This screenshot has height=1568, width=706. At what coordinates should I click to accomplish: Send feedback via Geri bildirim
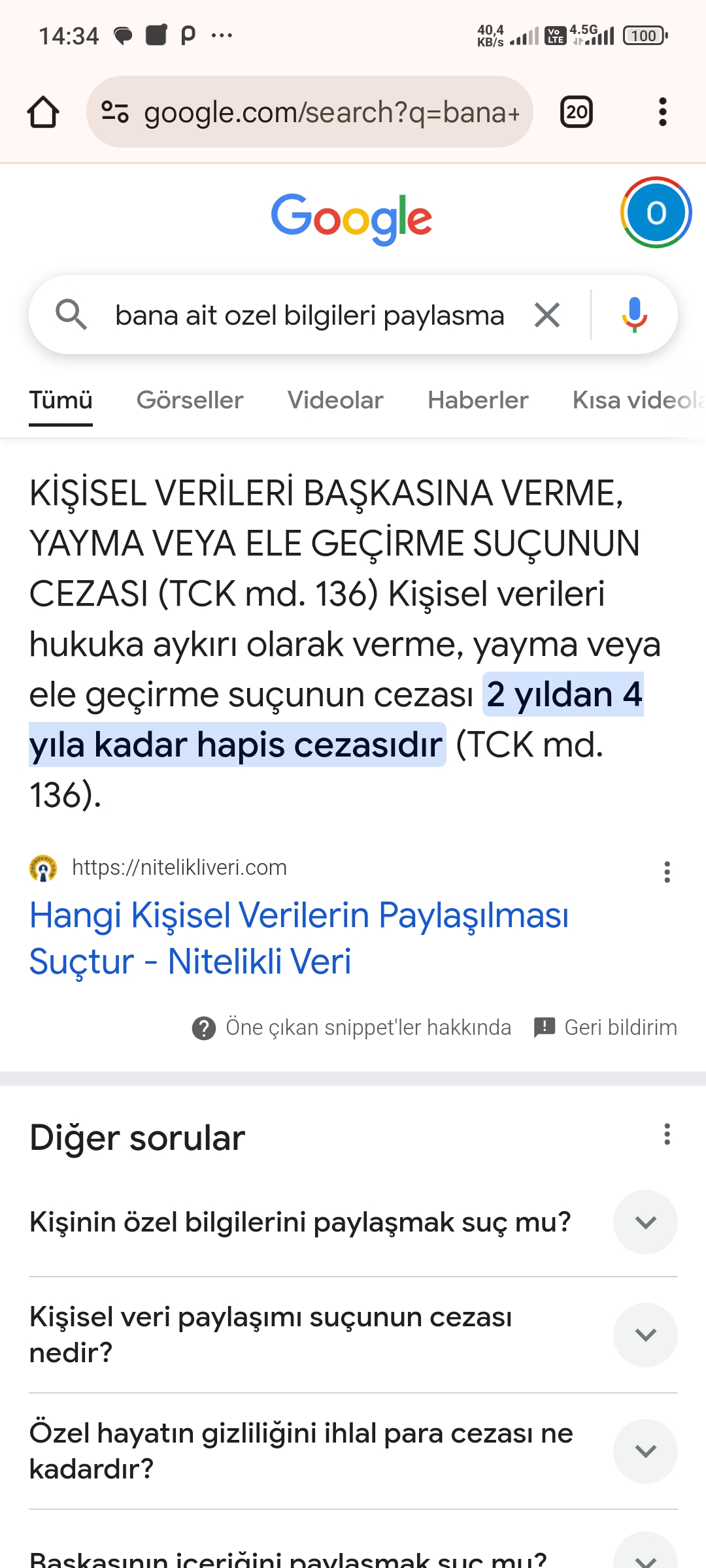tap(605, 1028)
